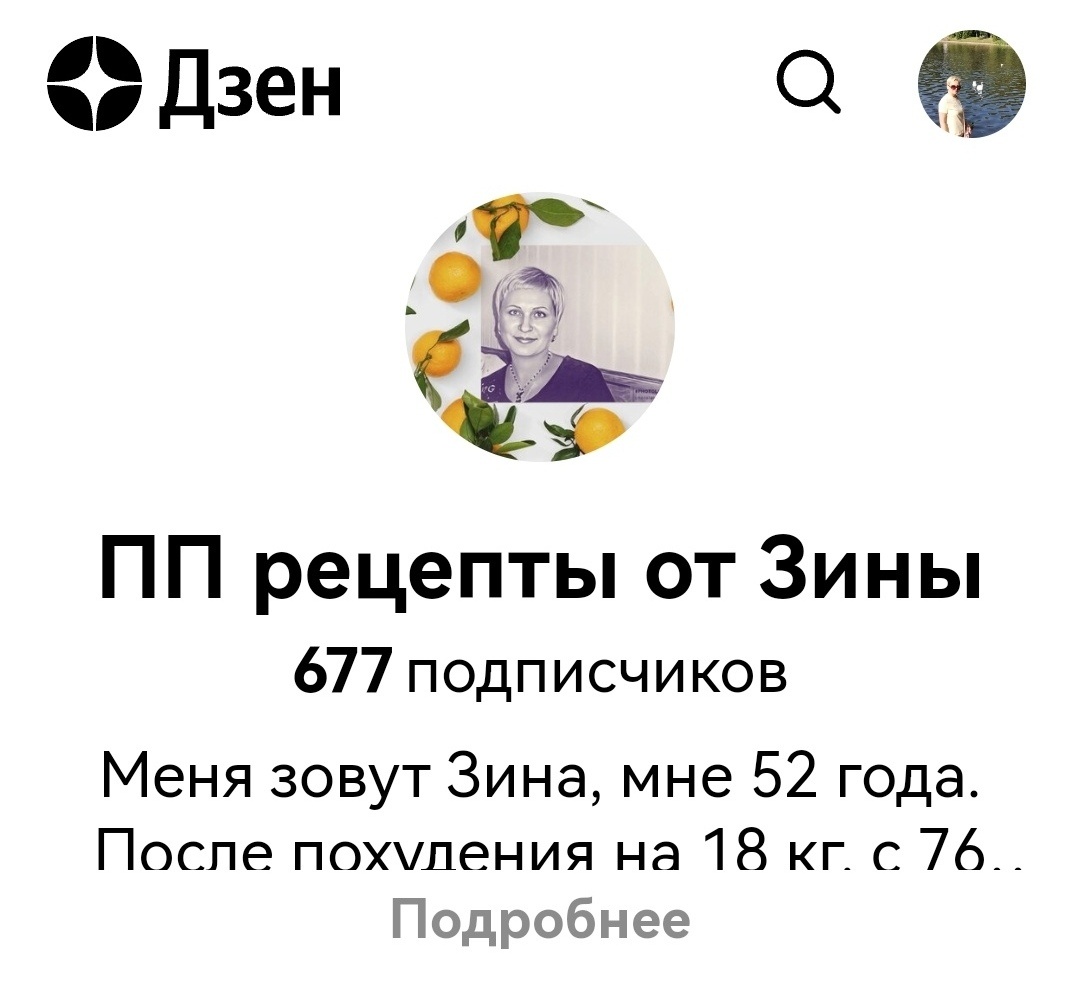Expand description via Подробнее
The height and width of the screenshot is (998, 1080).
point(540,920)
